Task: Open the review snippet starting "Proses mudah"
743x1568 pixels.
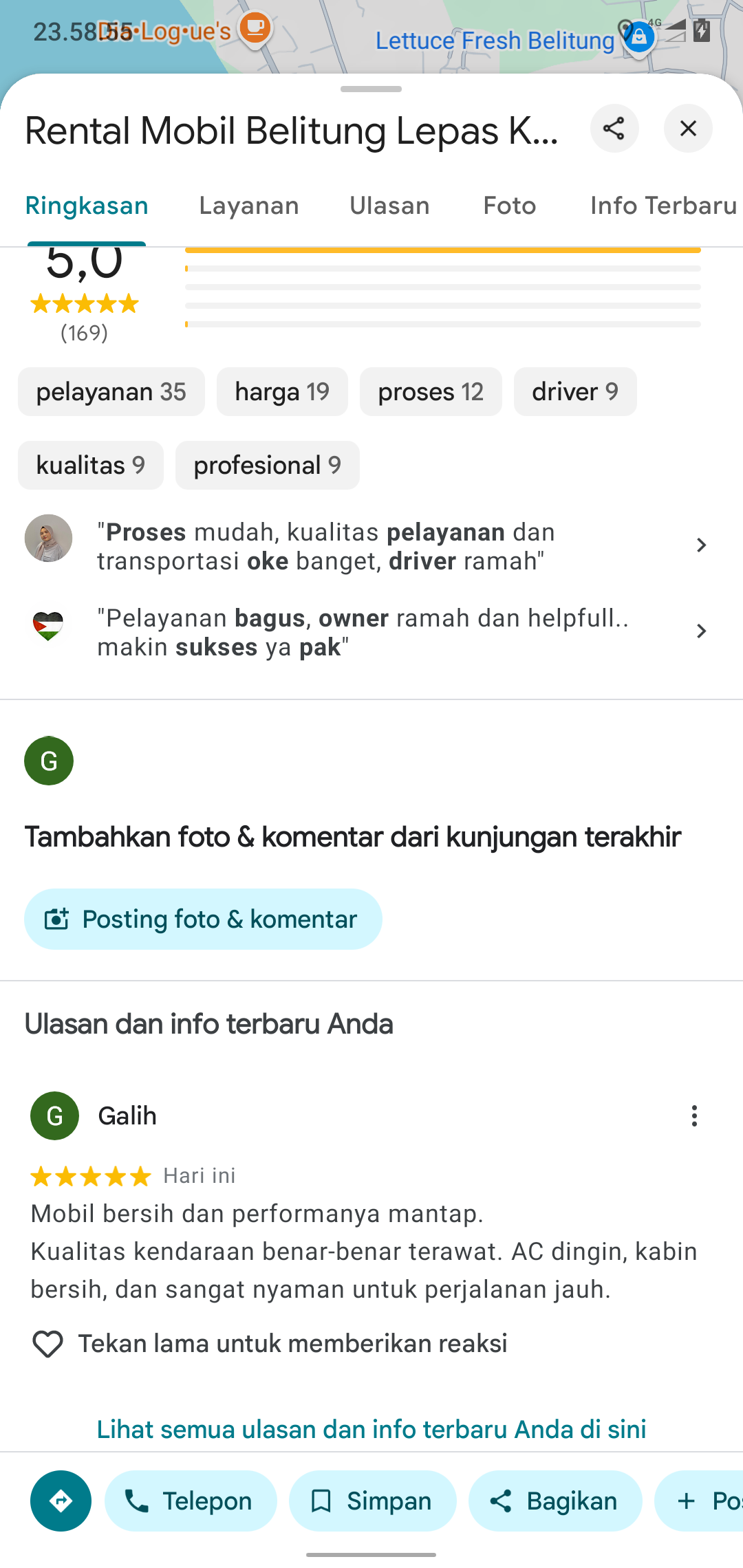Action: (x=371, y=546)
